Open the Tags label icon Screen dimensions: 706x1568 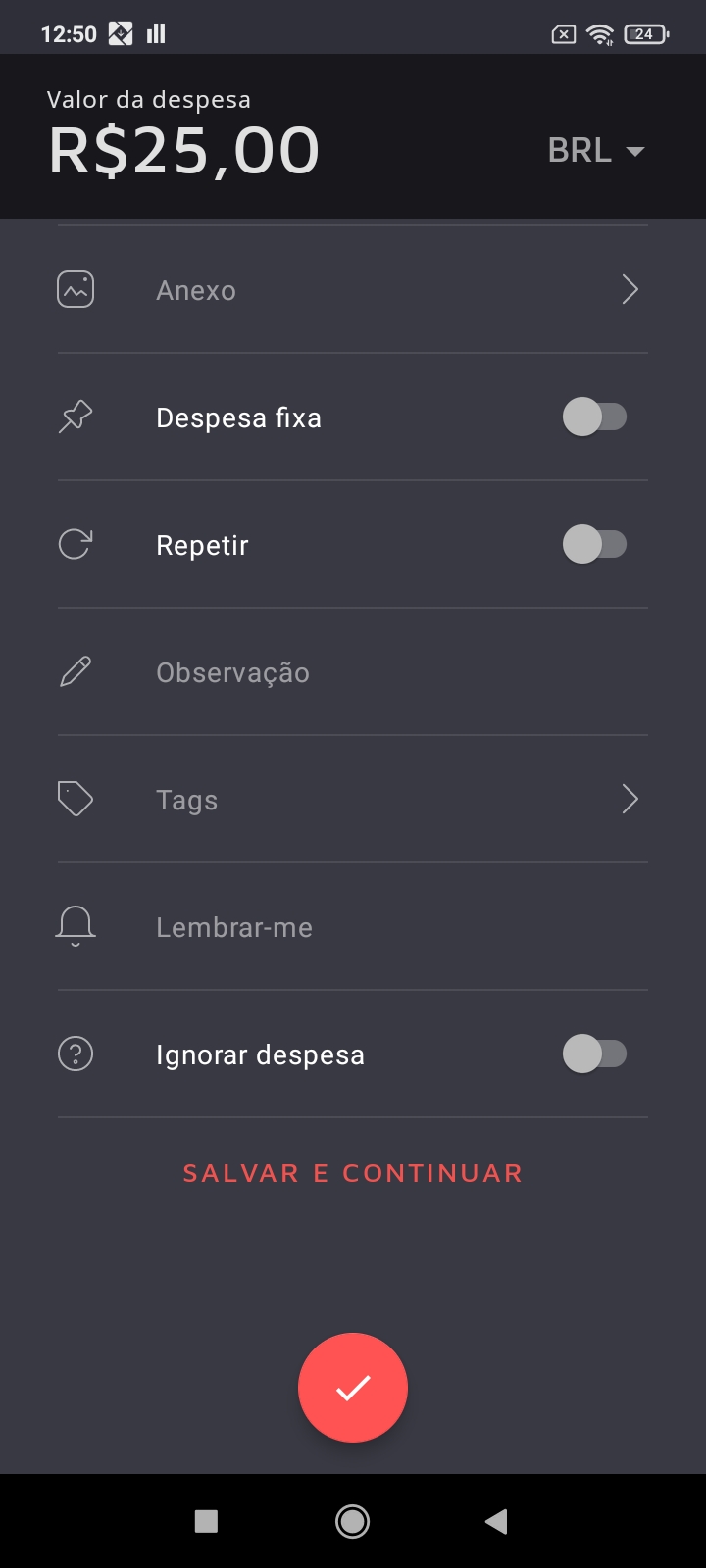click(76, 799)
